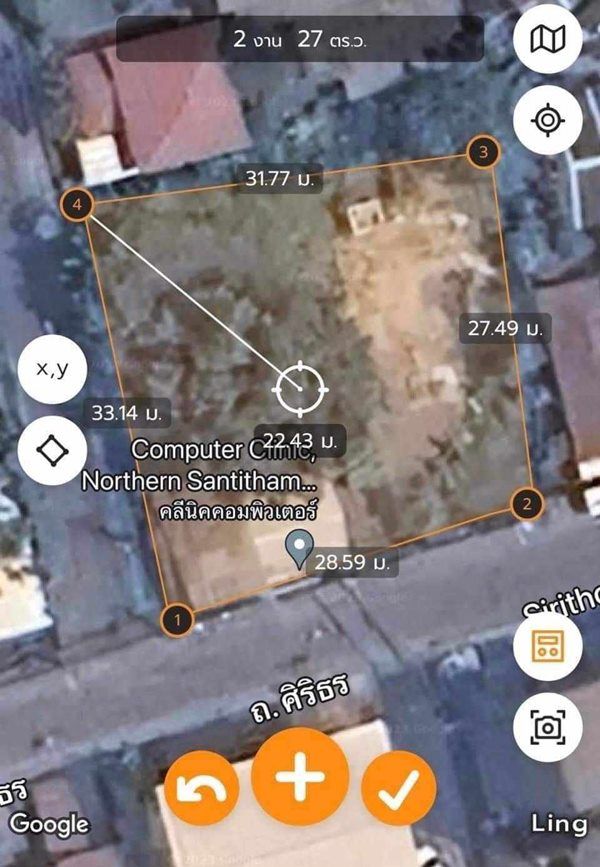Tap the diamond shape tool button

point(52,450)
